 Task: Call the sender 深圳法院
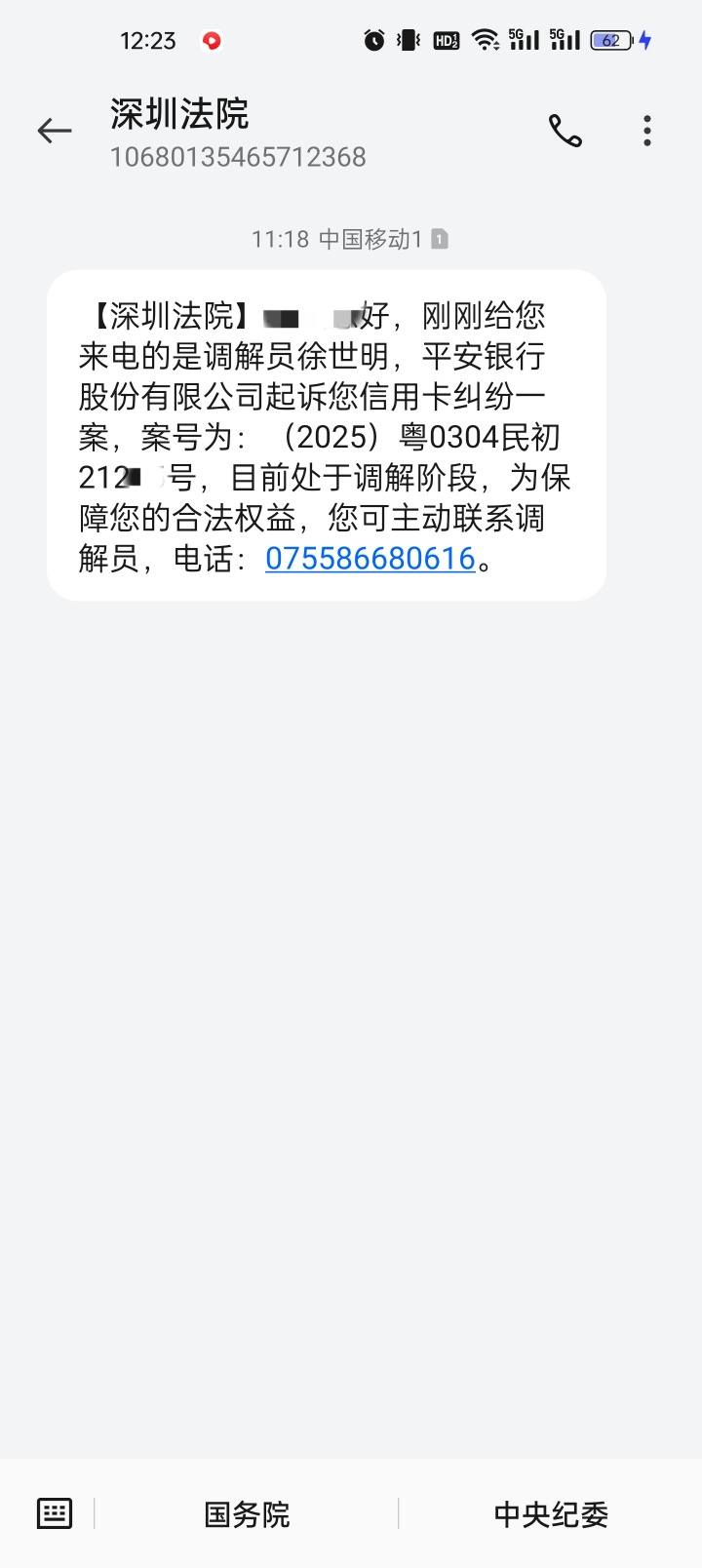coord(565,131)
